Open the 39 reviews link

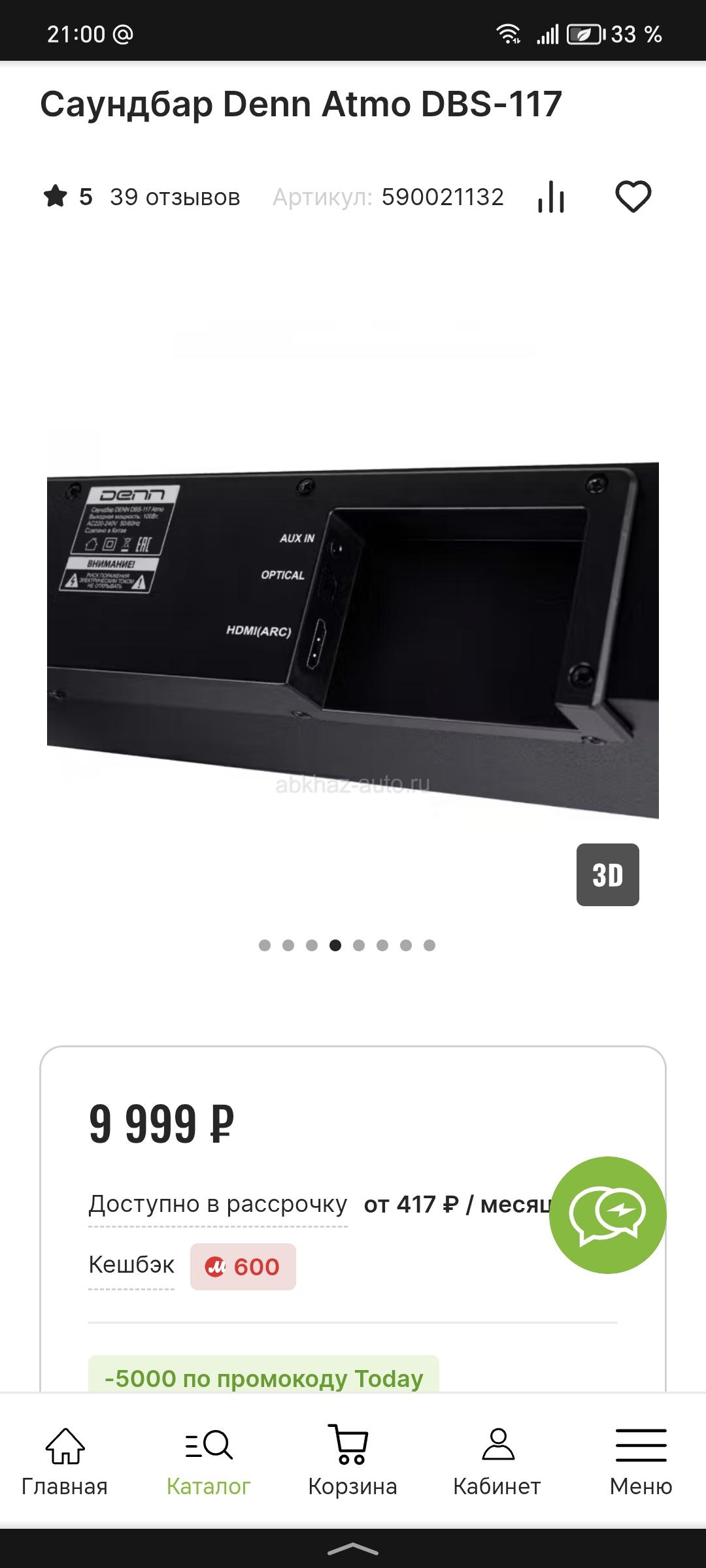[175, 197]
